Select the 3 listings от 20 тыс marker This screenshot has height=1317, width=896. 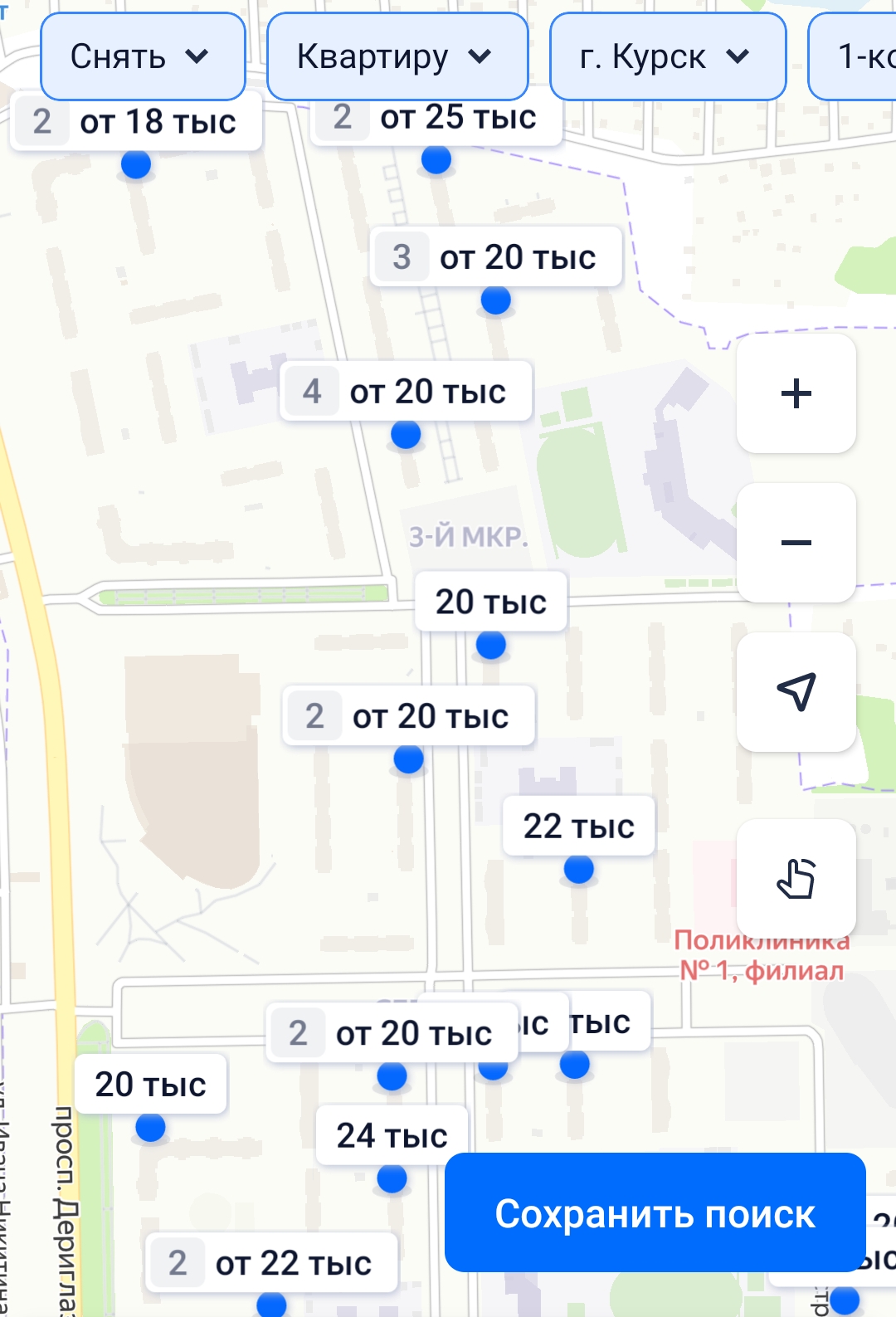(495, 257)
